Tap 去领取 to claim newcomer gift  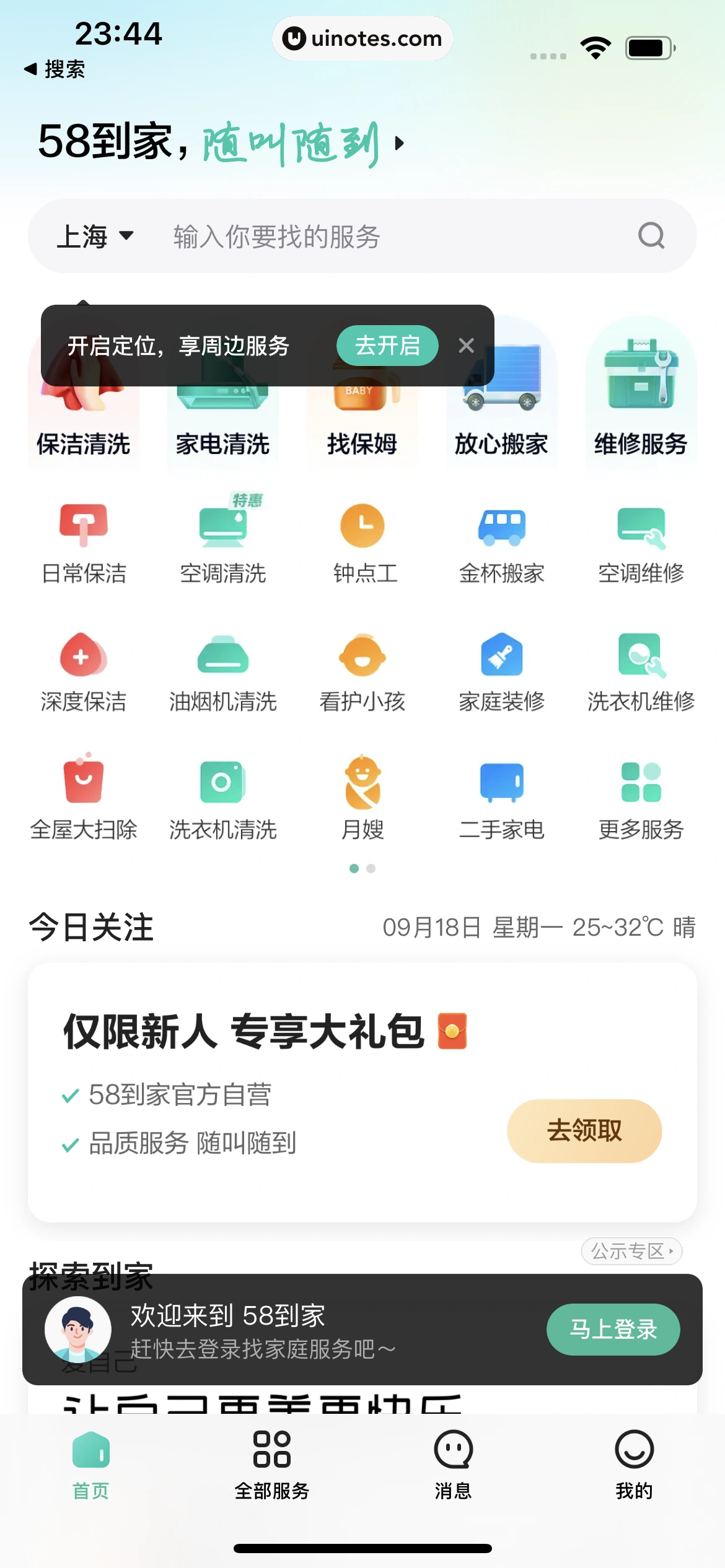[x=584, y=1130]
